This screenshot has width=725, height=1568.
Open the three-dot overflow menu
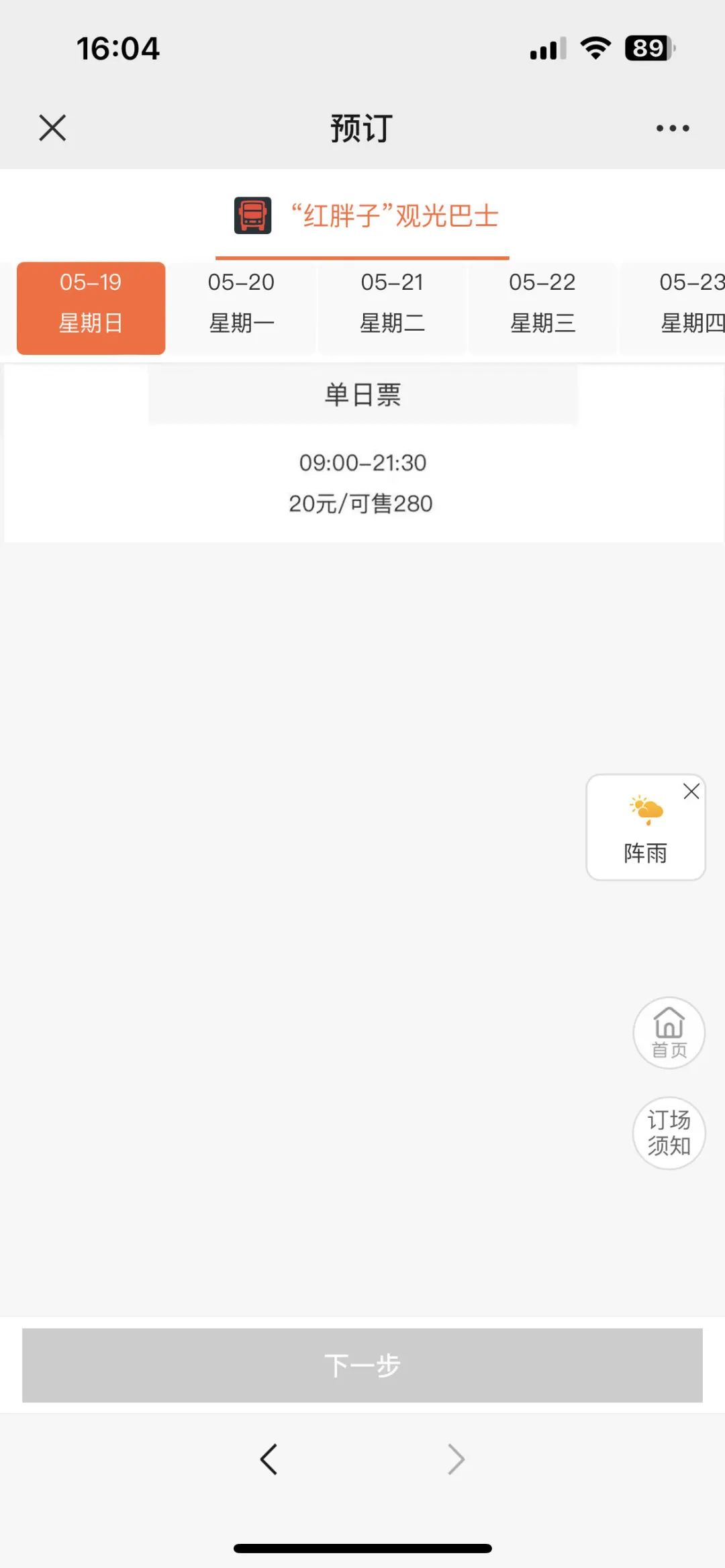(x=673, y=128)
